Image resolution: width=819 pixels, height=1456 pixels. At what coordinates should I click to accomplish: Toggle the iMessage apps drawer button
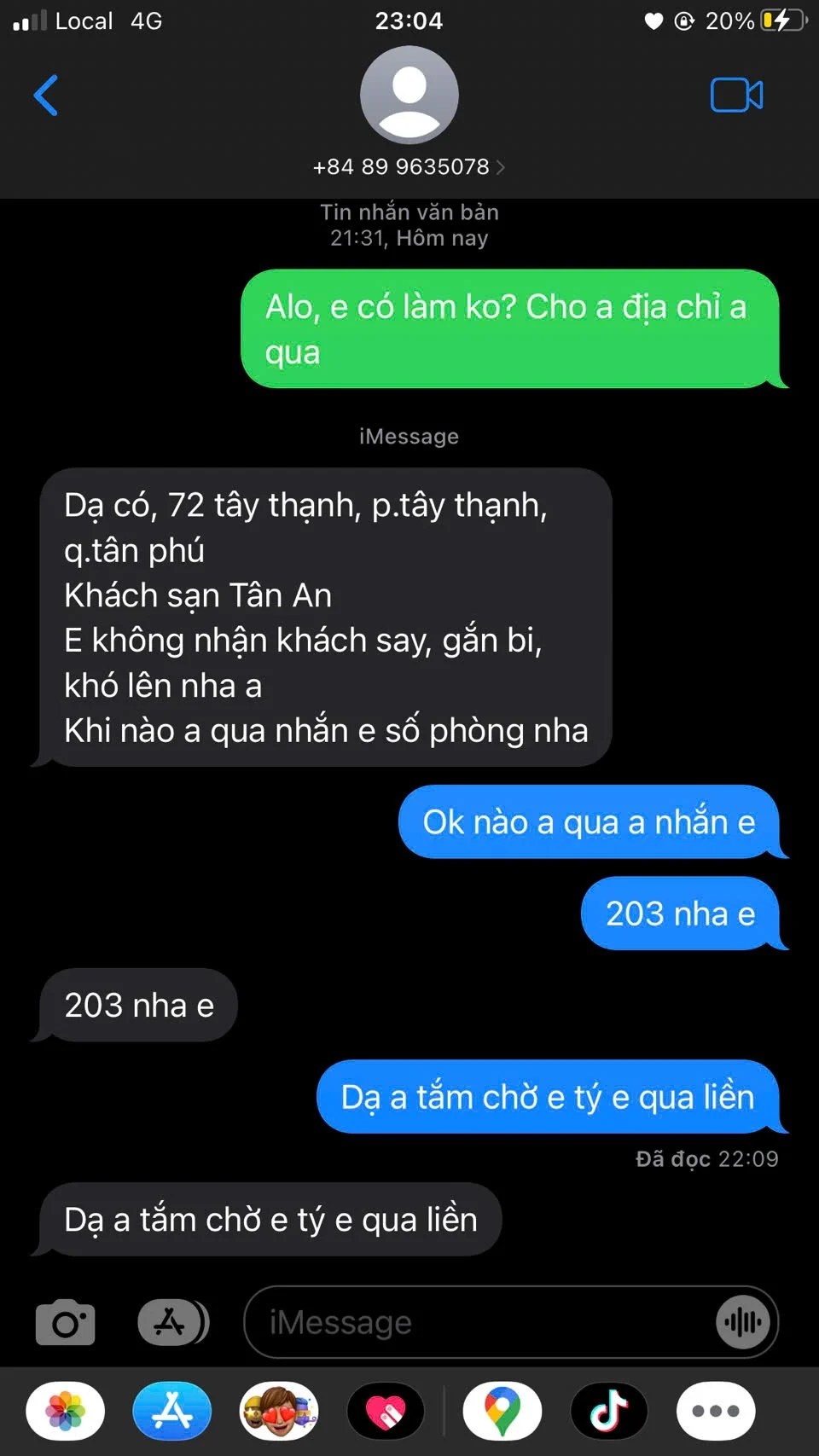click(173, 1322)
